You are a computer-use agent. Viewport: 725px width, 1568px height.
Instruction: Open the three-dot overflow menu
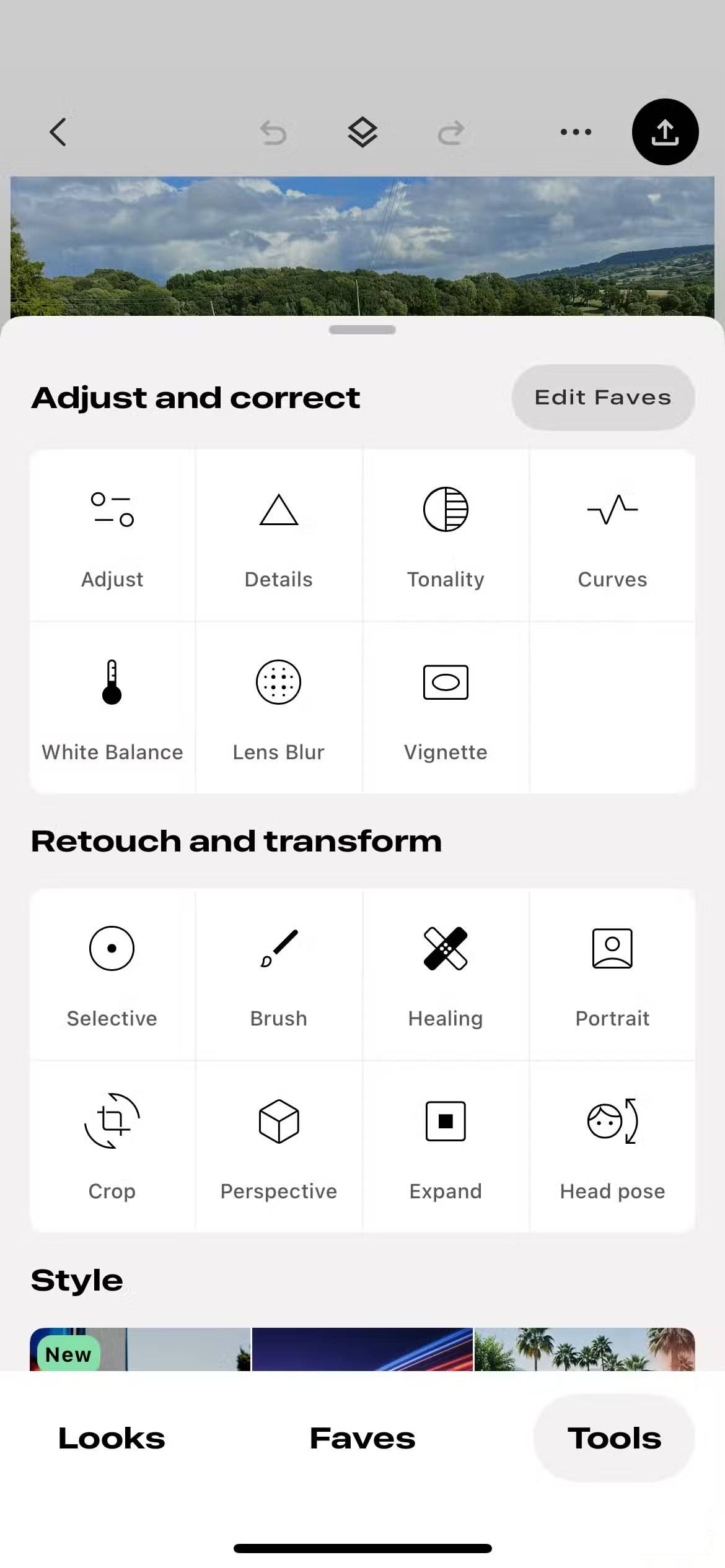tap(576, 132)
